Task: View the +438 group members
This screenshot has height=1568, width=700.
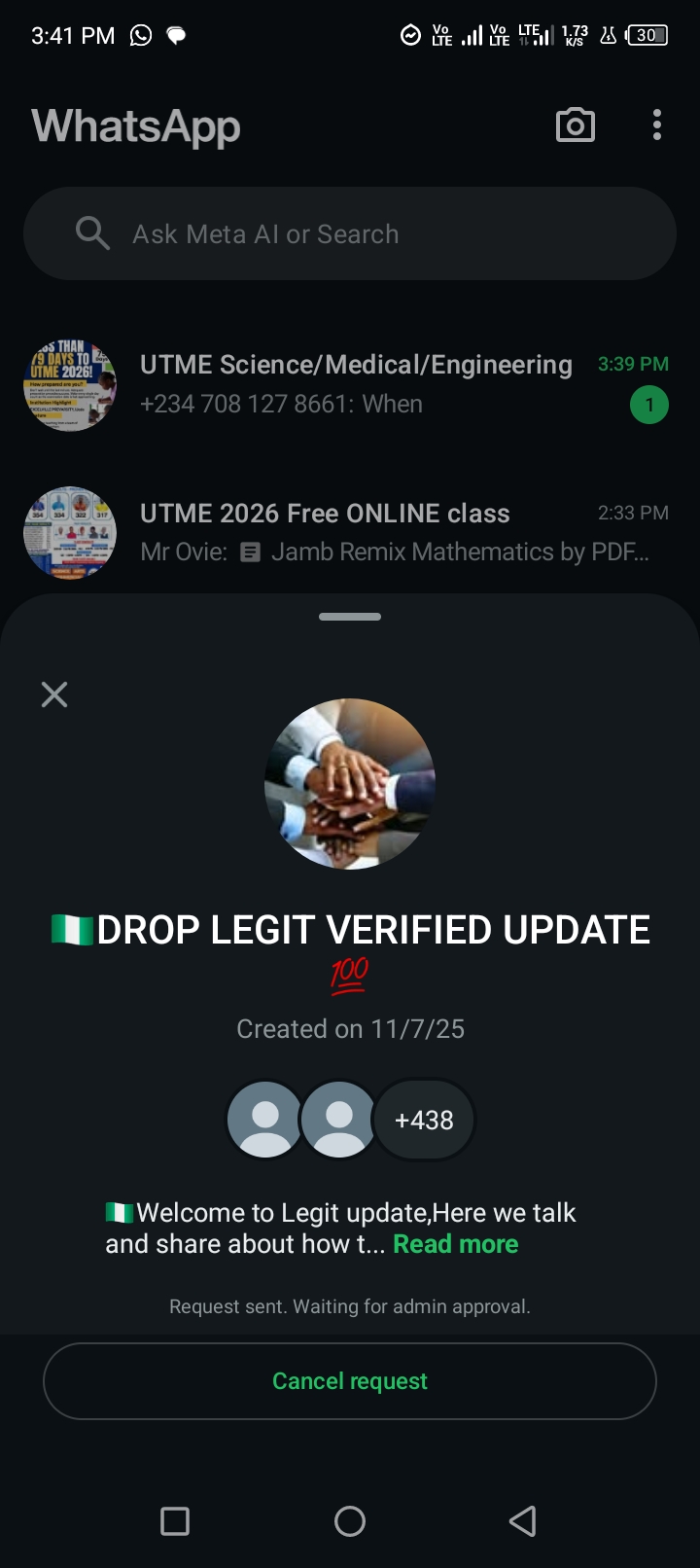Action: pyautogui.click(x=424, y=1120)
